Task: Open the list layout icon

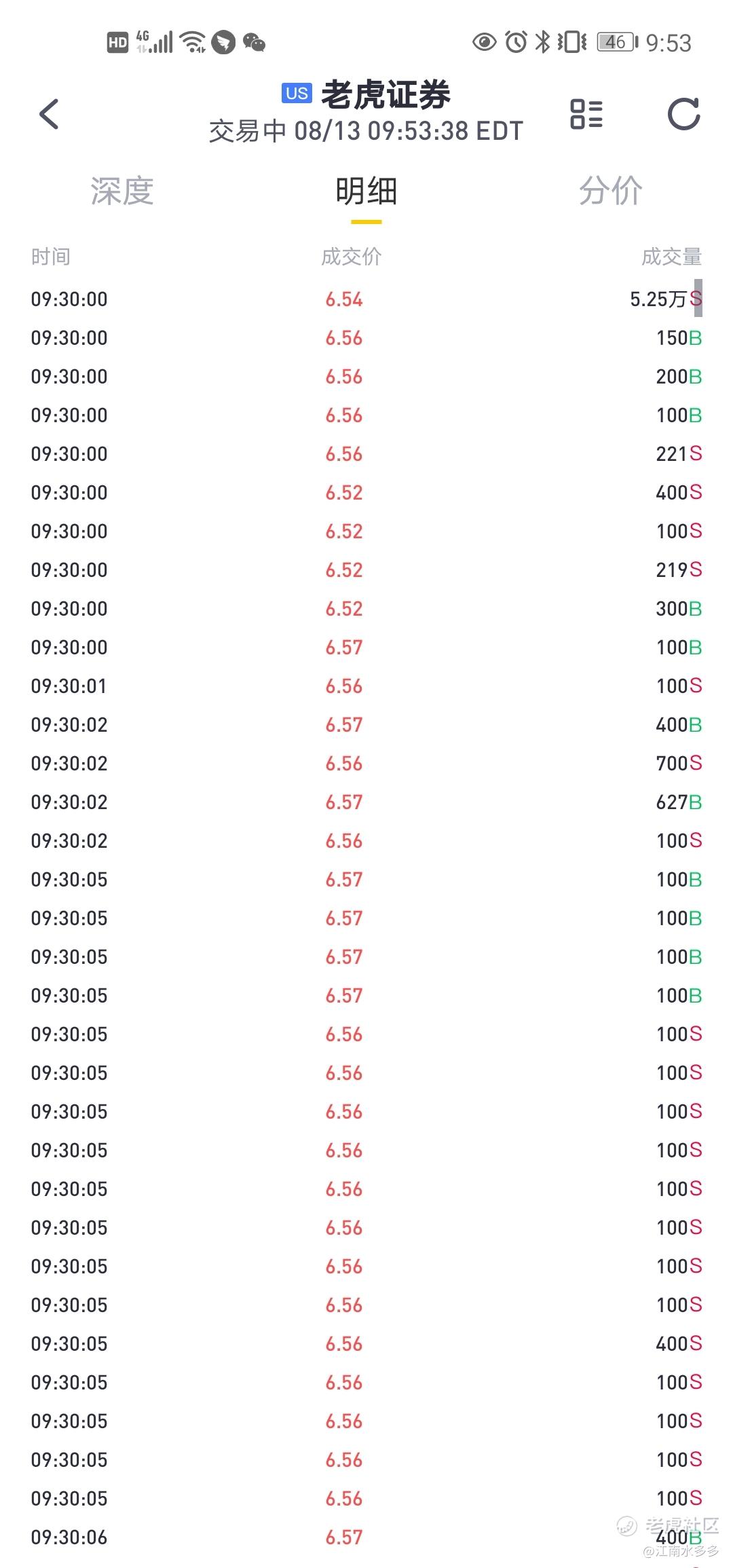Action: click(x=586, y=113)
